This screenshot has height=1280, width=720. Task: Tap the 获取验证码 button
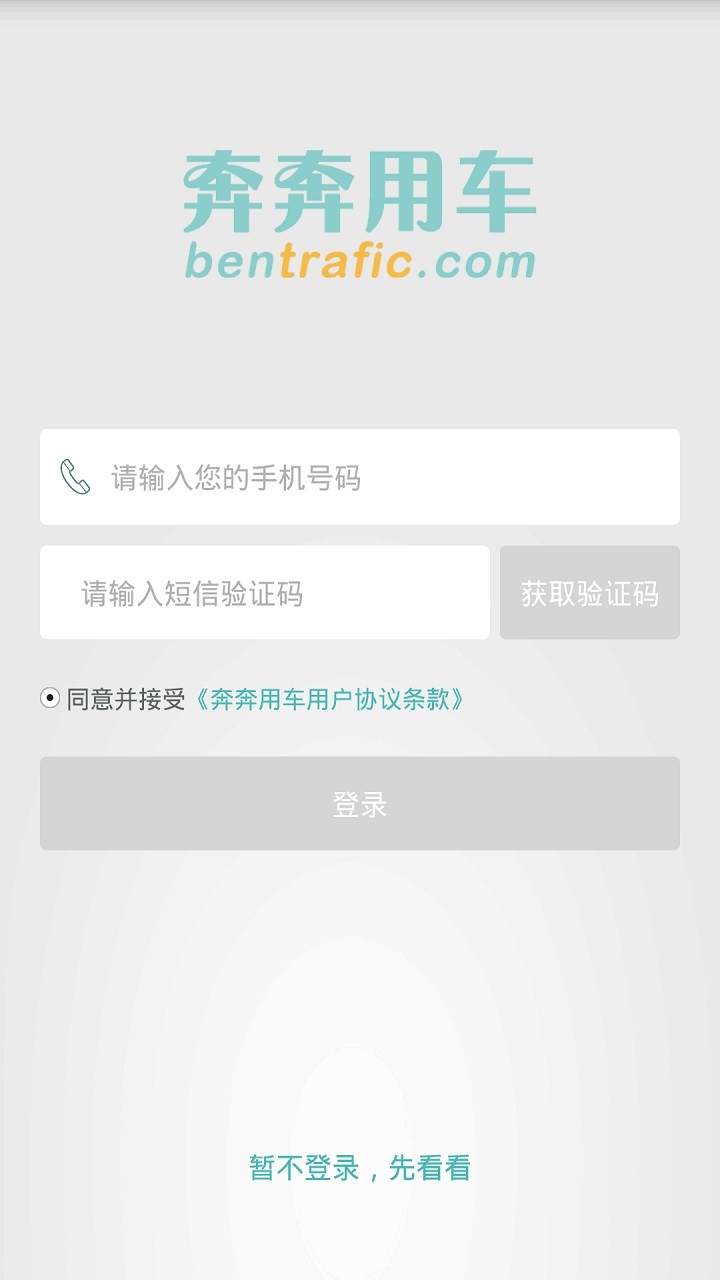tap(590, 593)
